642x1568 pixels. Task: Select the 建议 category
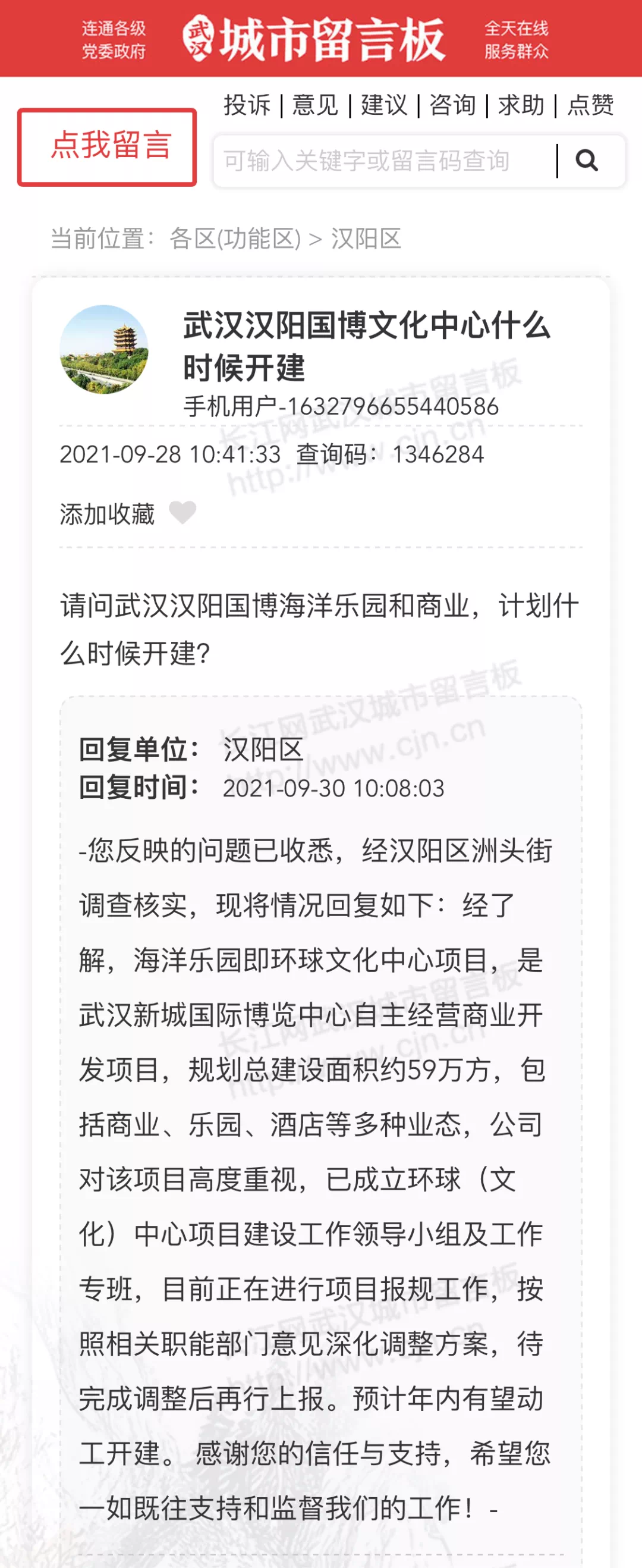pyautogui.click(x=384, y=105)
